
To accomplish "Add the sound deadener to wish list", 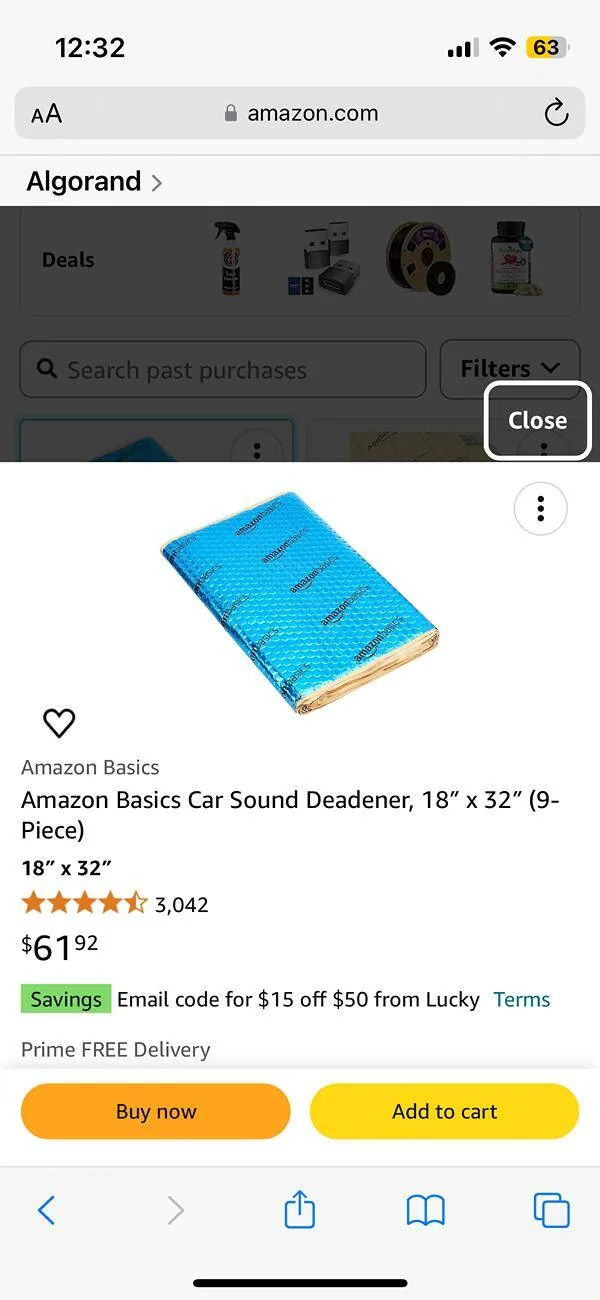I will (59, 722).
